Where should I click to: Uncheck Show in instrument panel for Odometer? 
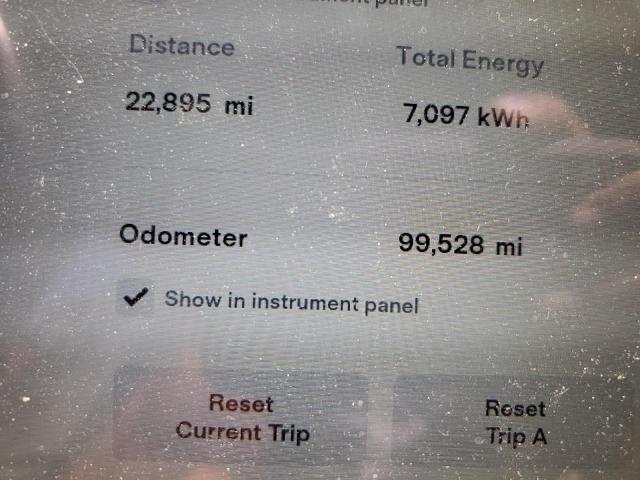click(x=134, y=297)
